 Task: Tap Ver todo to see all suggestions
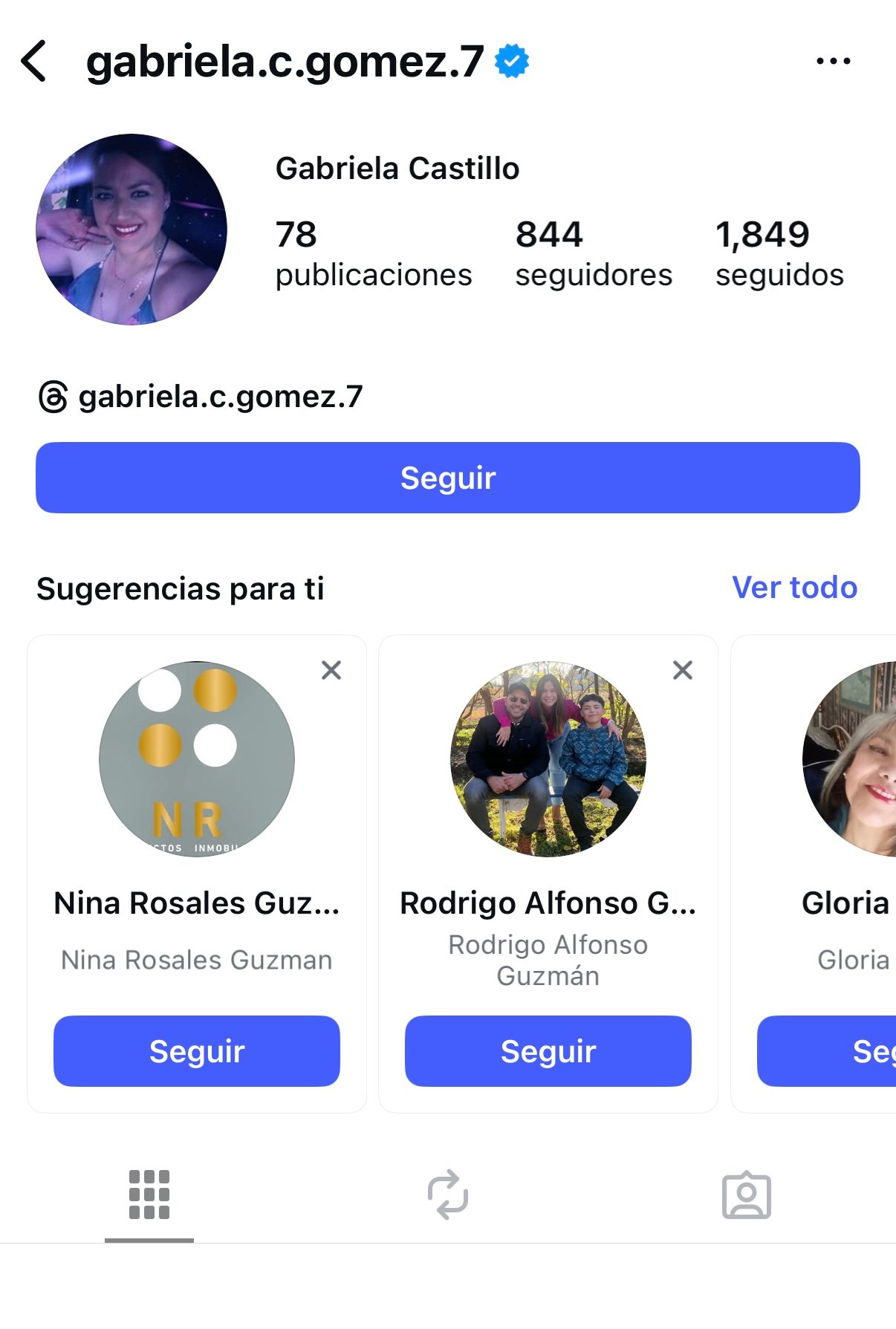pyautogui.click(x=794, y=588)
